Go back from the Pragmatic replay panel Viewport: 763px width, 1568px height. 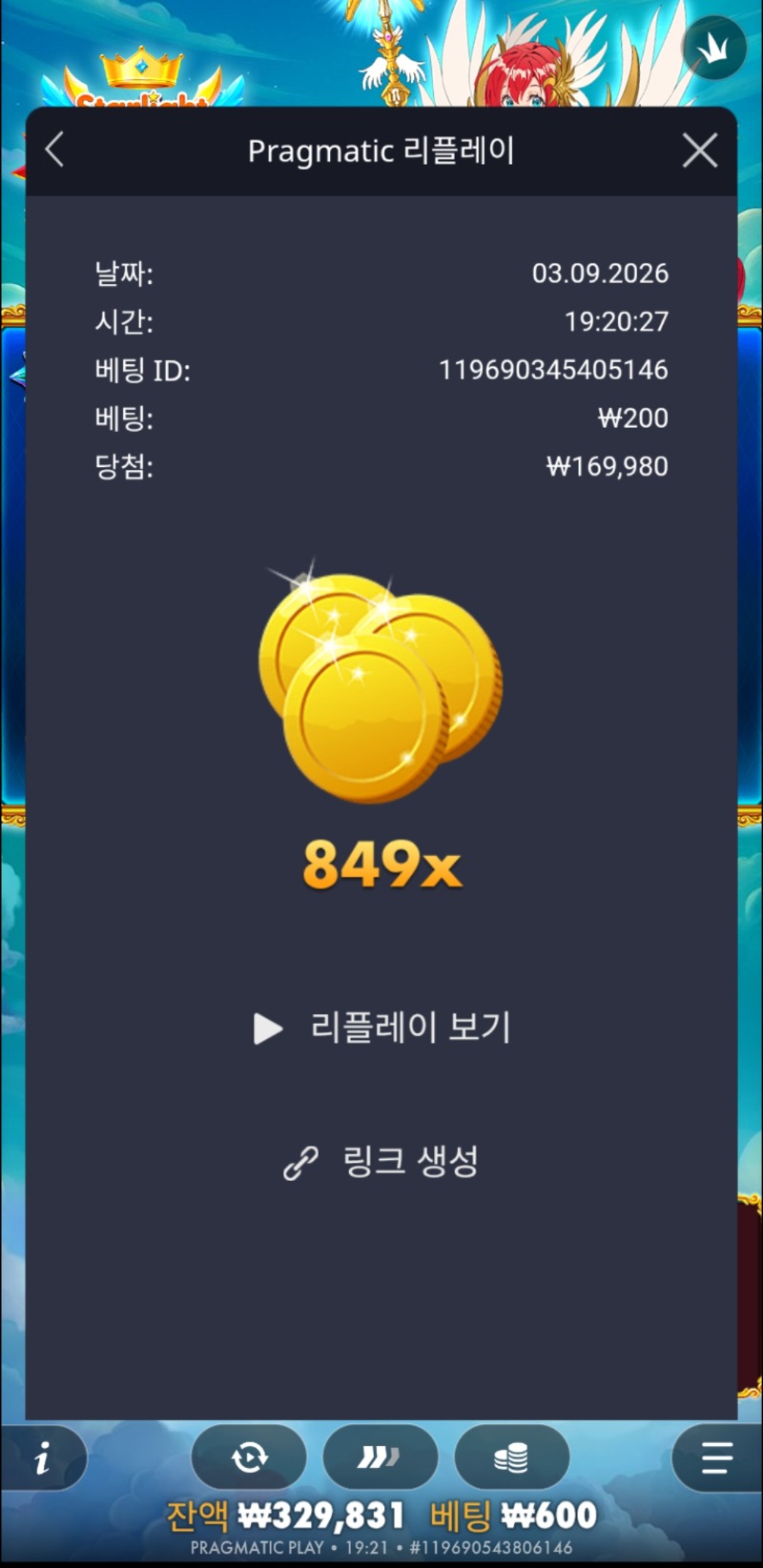click(x=54, y=150)
